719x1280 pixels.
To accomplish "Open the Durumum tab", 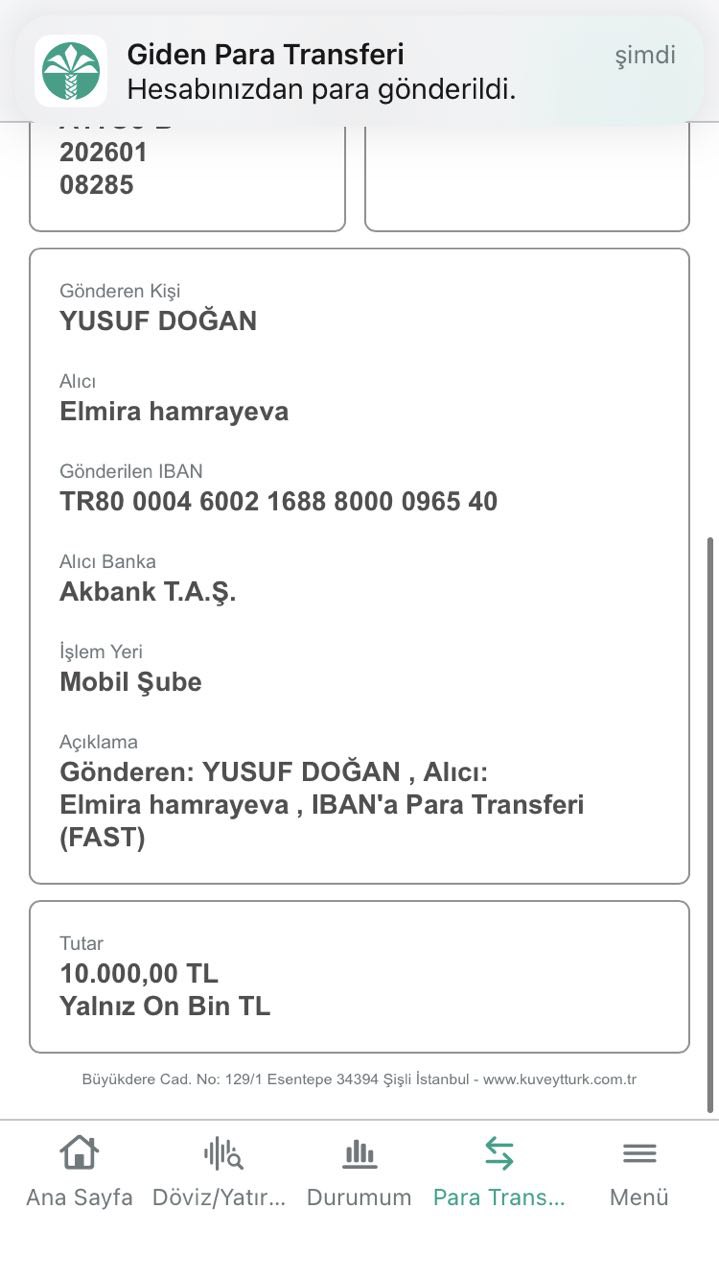I will [359, 1172].
